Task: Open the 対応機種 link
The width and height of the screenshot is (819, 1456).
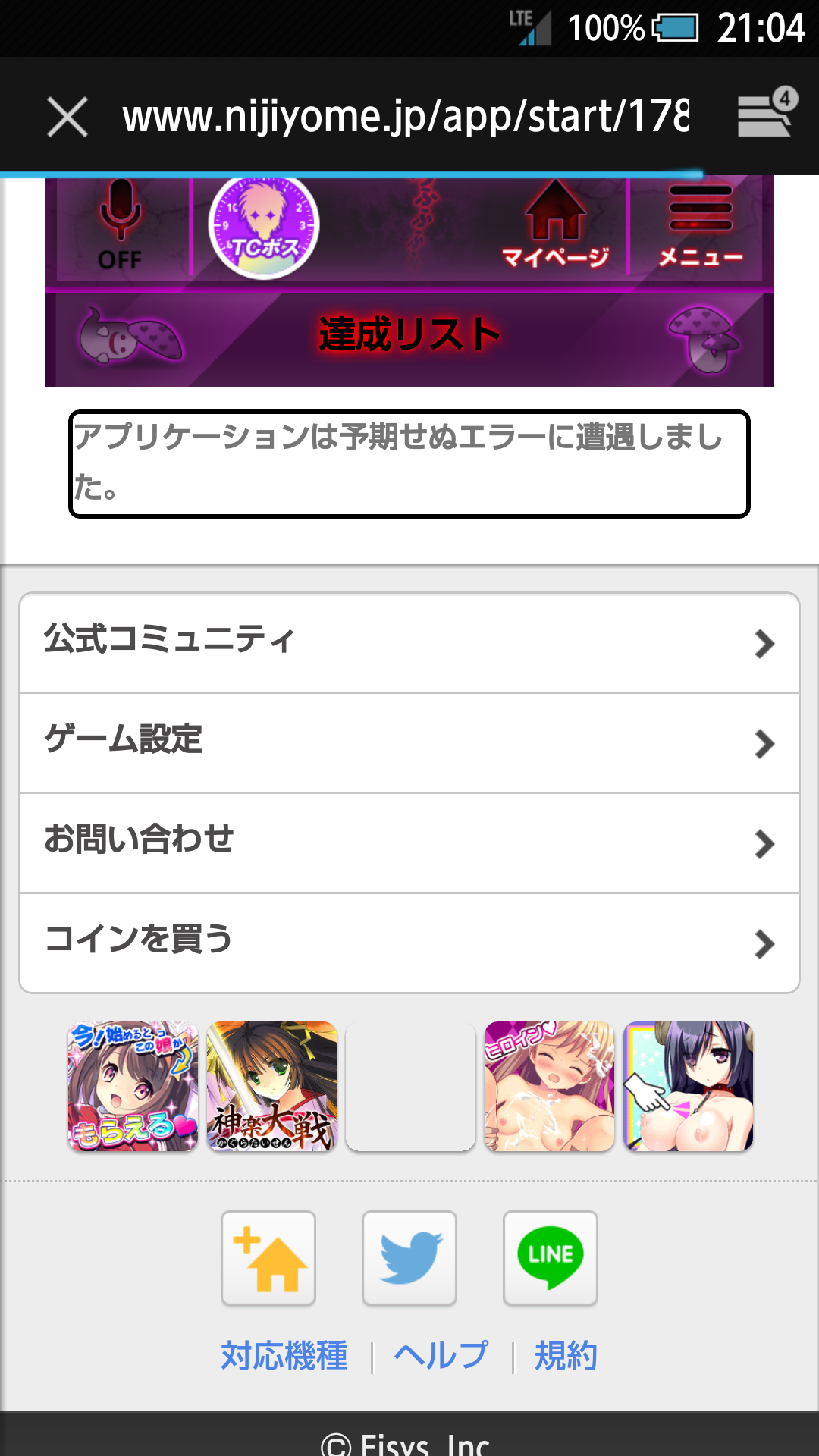Action: 284,1356
